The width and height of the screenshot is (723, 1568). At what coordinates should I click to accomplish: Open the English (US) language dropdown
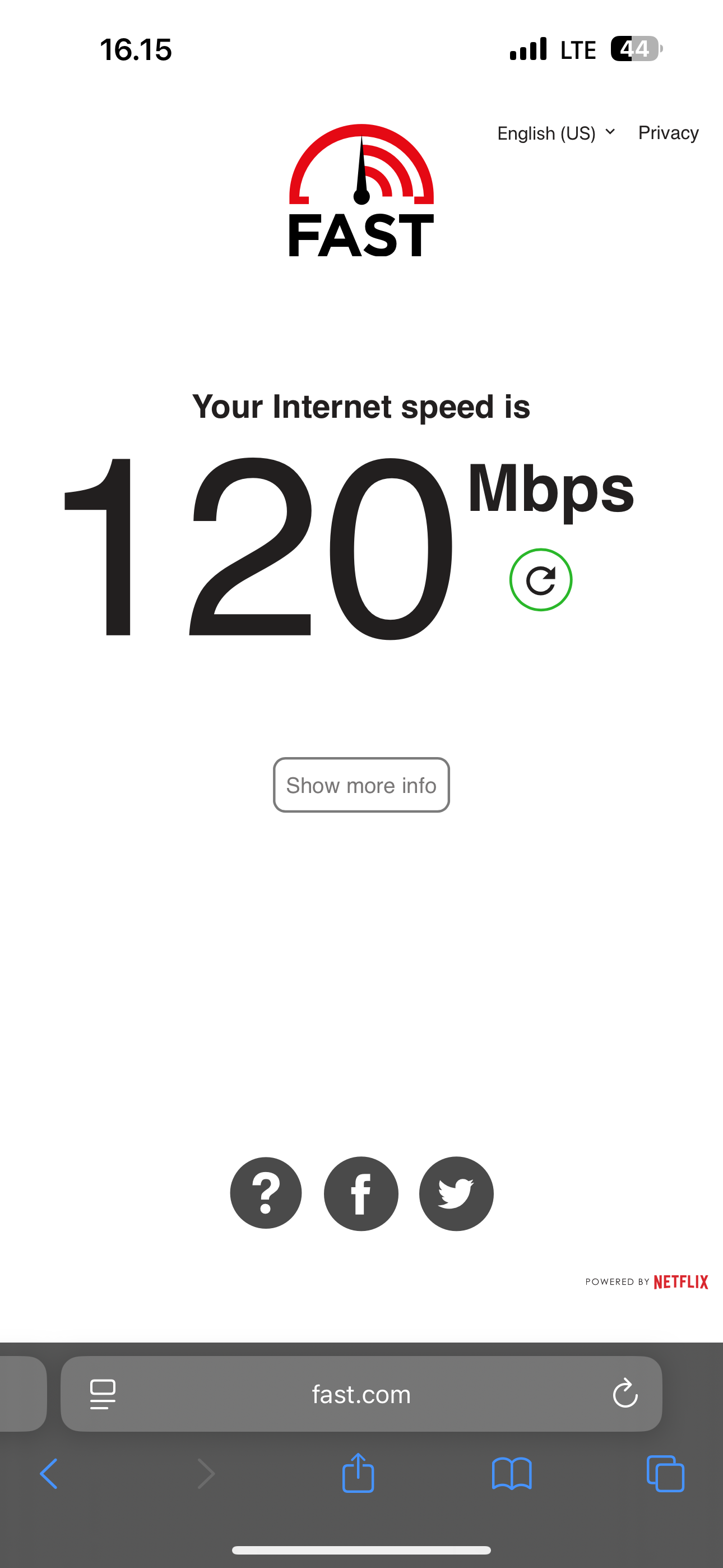[555, 133]
